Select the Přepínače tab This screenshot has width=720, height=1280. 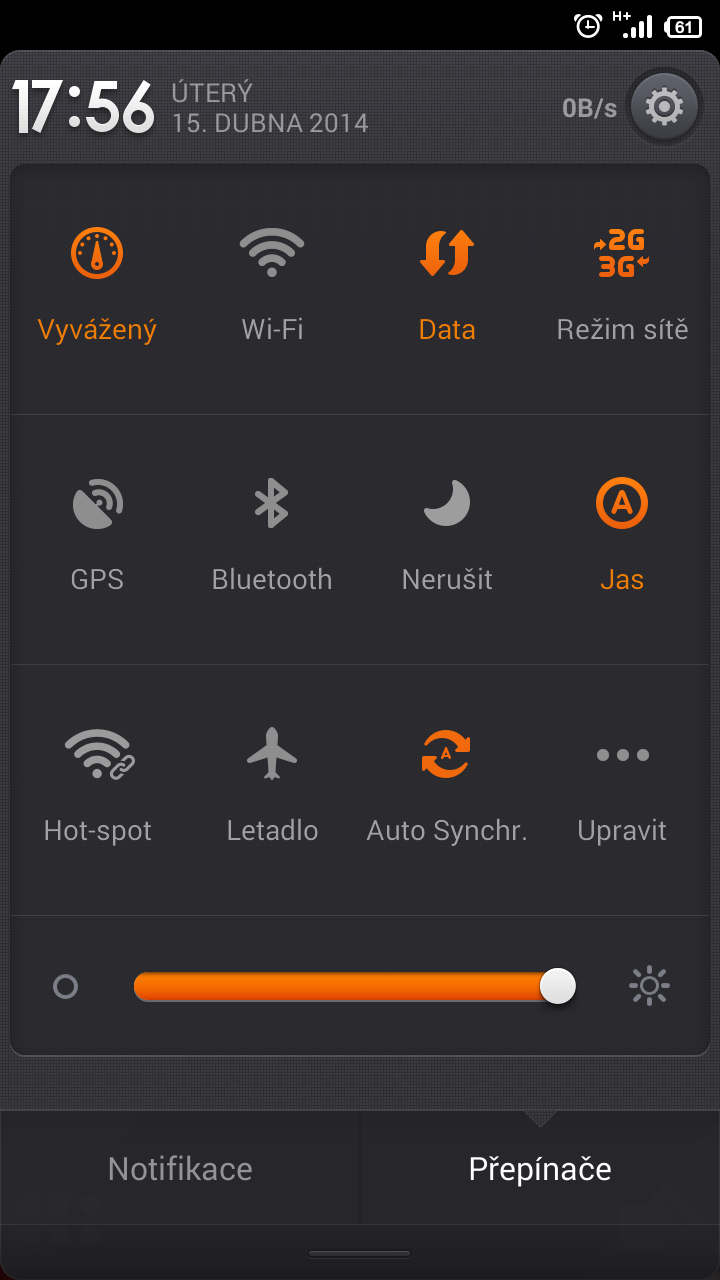click(540, 1169)
